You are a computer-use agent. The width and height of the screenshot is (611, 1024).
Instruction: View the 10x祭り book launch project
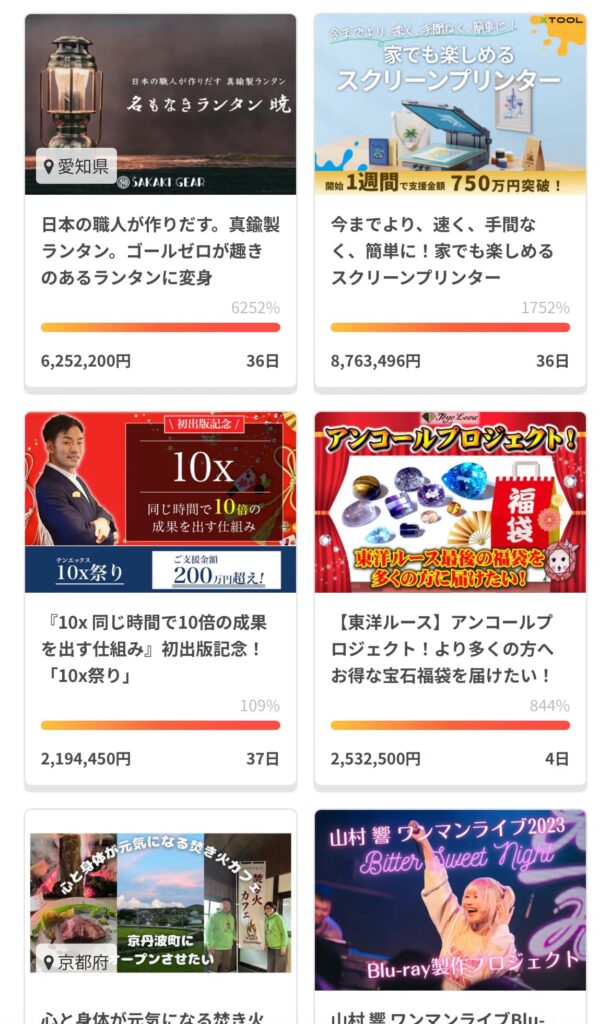160,503
